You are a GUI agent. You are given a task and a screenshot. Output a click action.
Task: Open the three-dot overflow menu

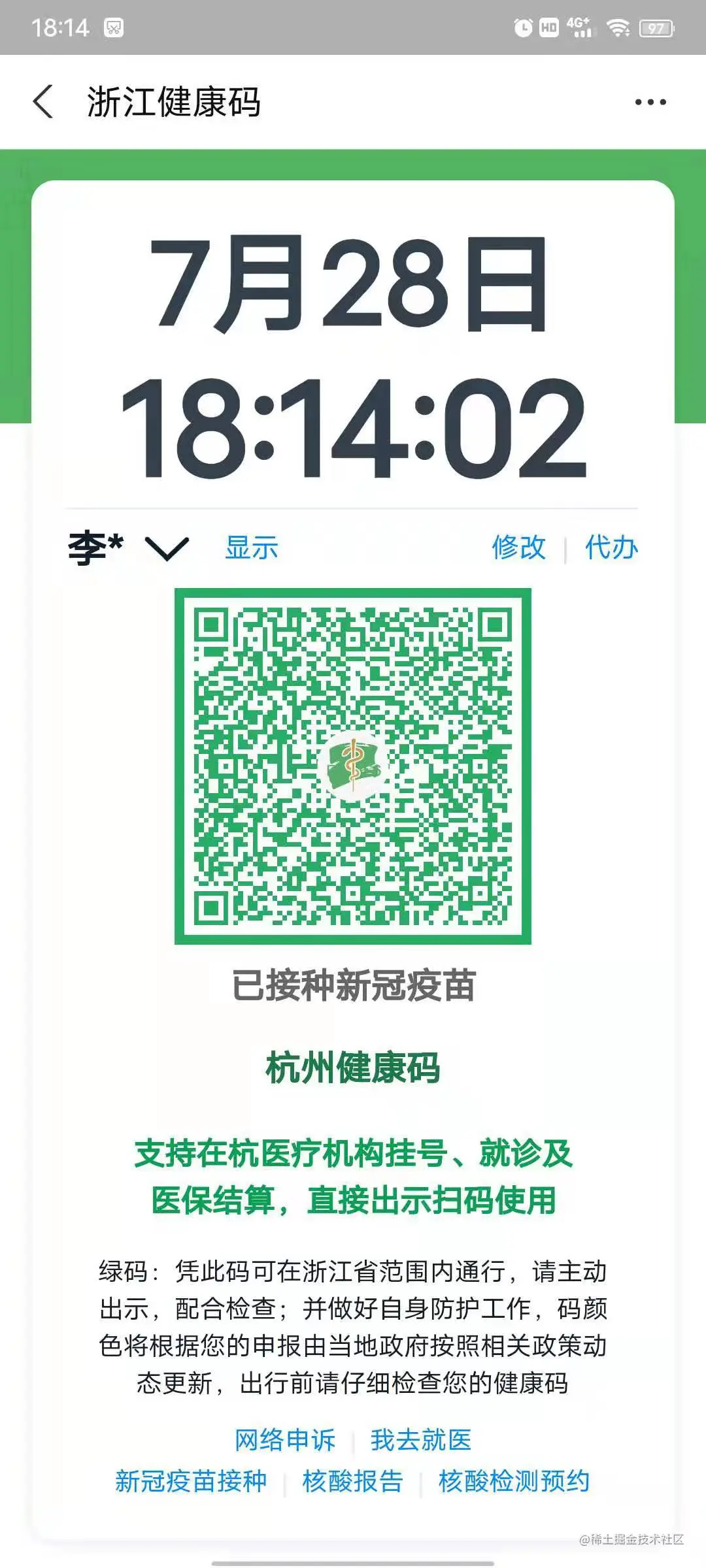click(650, 102)
